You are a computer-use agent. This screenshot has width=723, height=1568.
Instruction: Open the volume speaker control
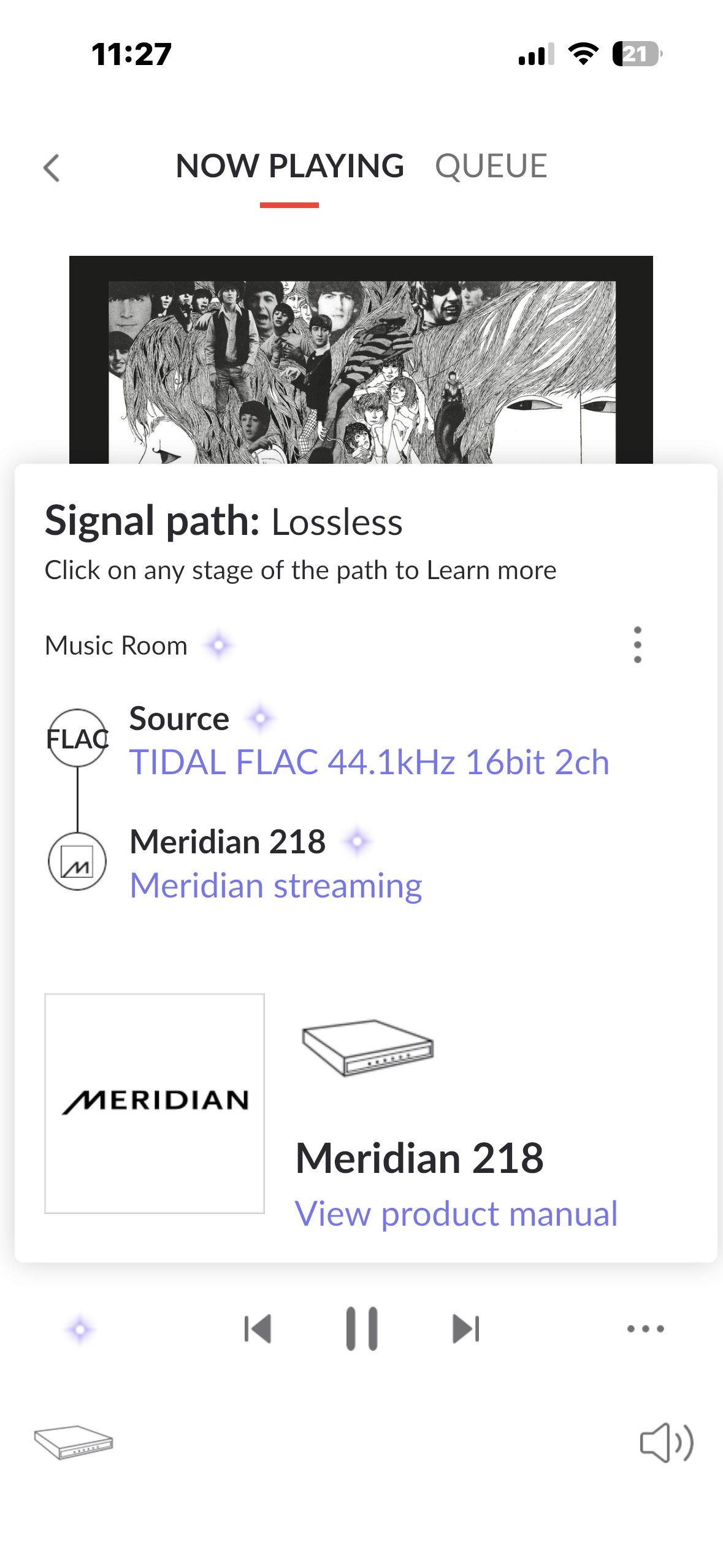pyautogui.click(x=667, y=1442)
